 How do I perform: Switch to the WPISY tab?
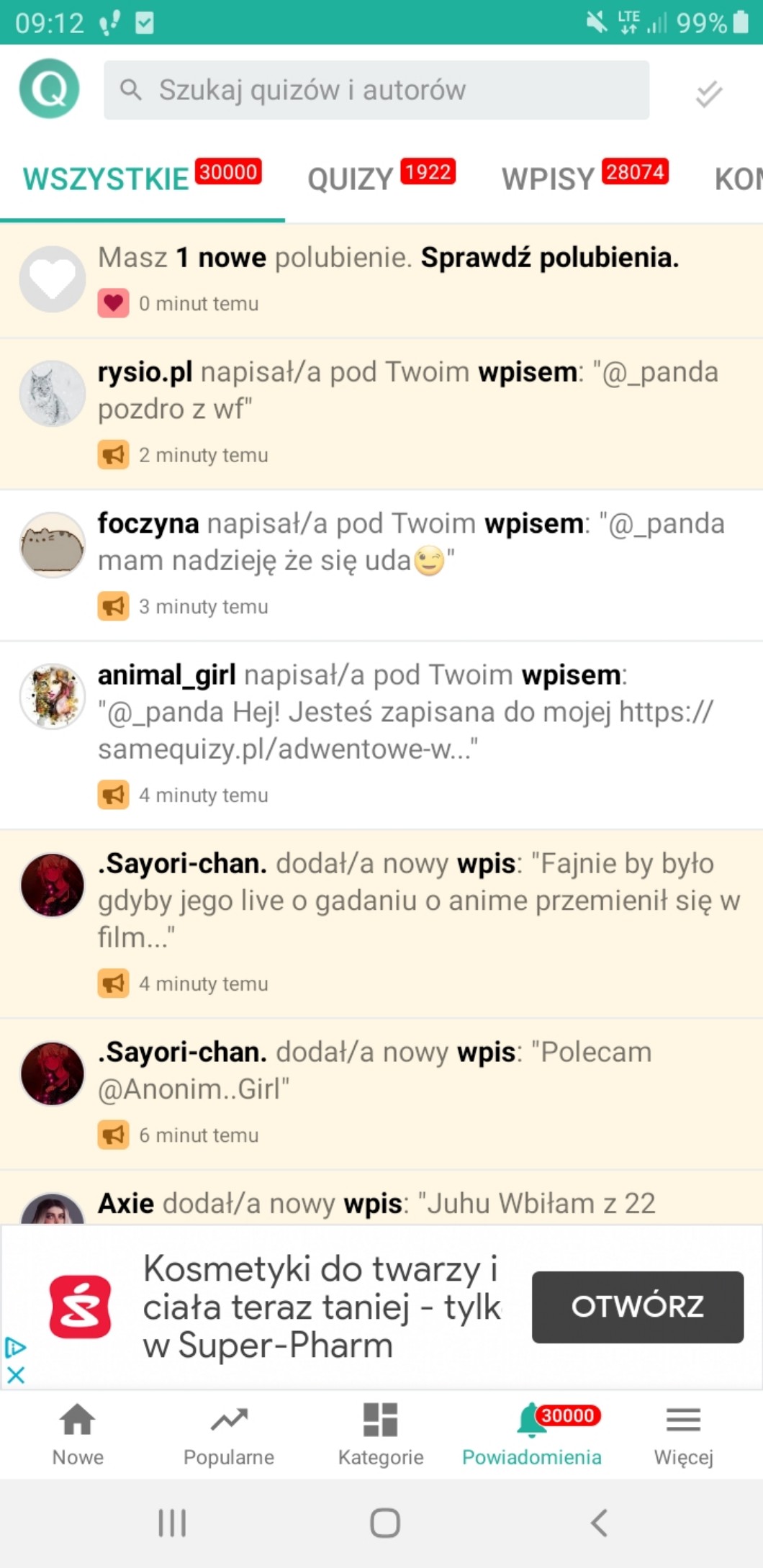click(584, 178)
